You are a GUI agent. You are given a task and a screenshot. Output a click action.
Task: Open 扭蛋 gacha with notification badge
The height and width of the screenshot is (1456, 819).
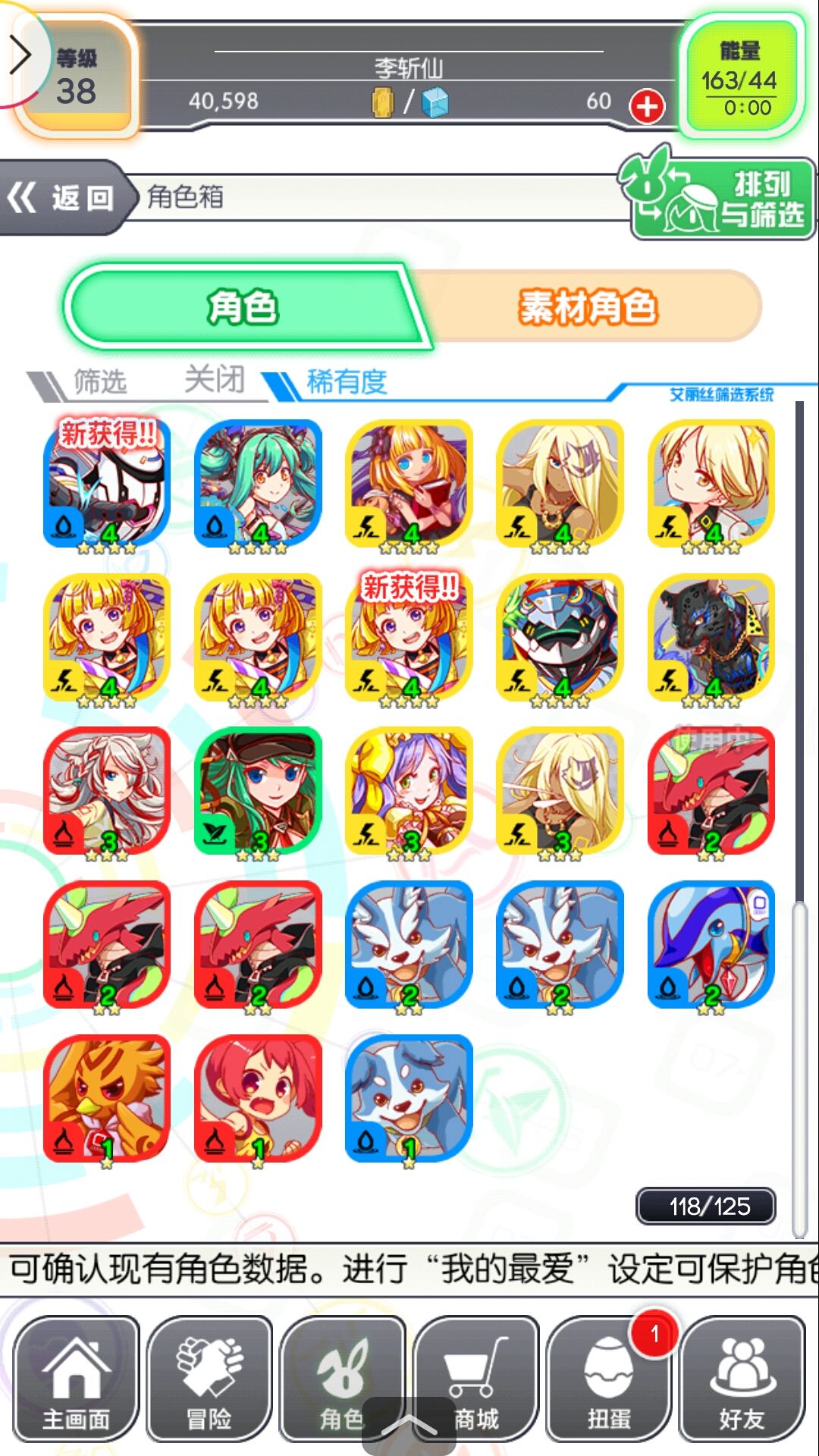coord(610,1379)
